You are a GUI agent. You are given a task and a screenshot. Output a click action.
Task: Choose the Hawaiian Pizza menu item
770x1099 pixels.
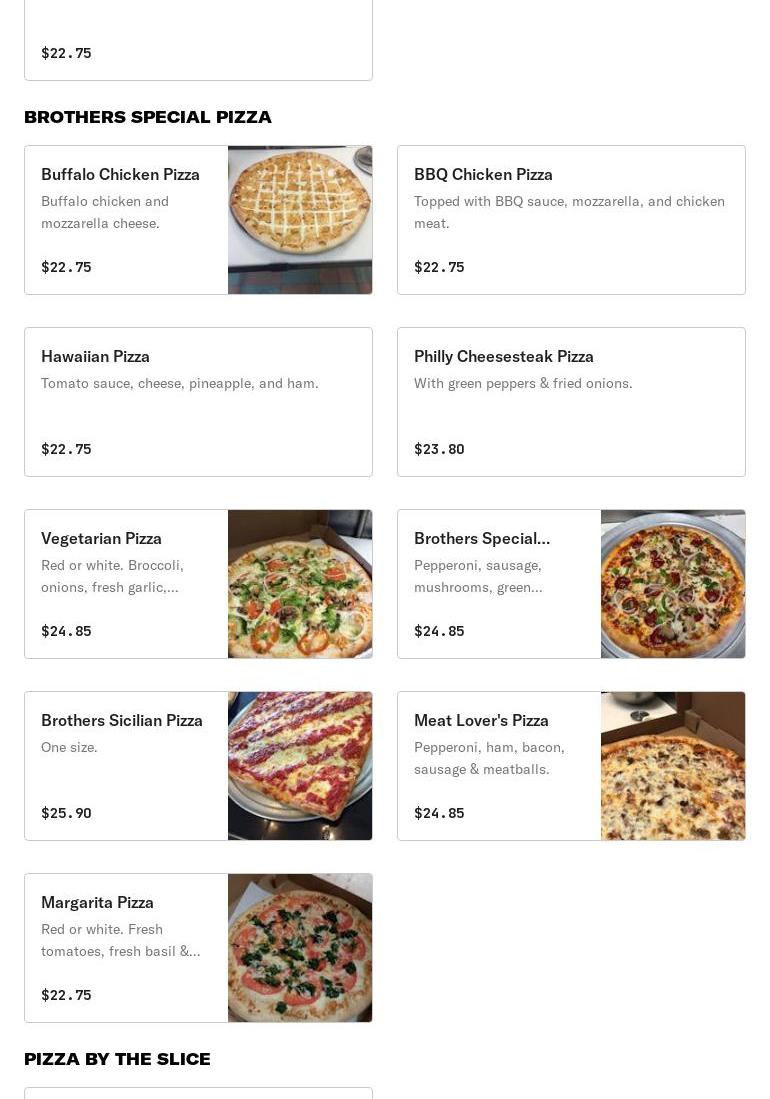[x=198, y=402]
